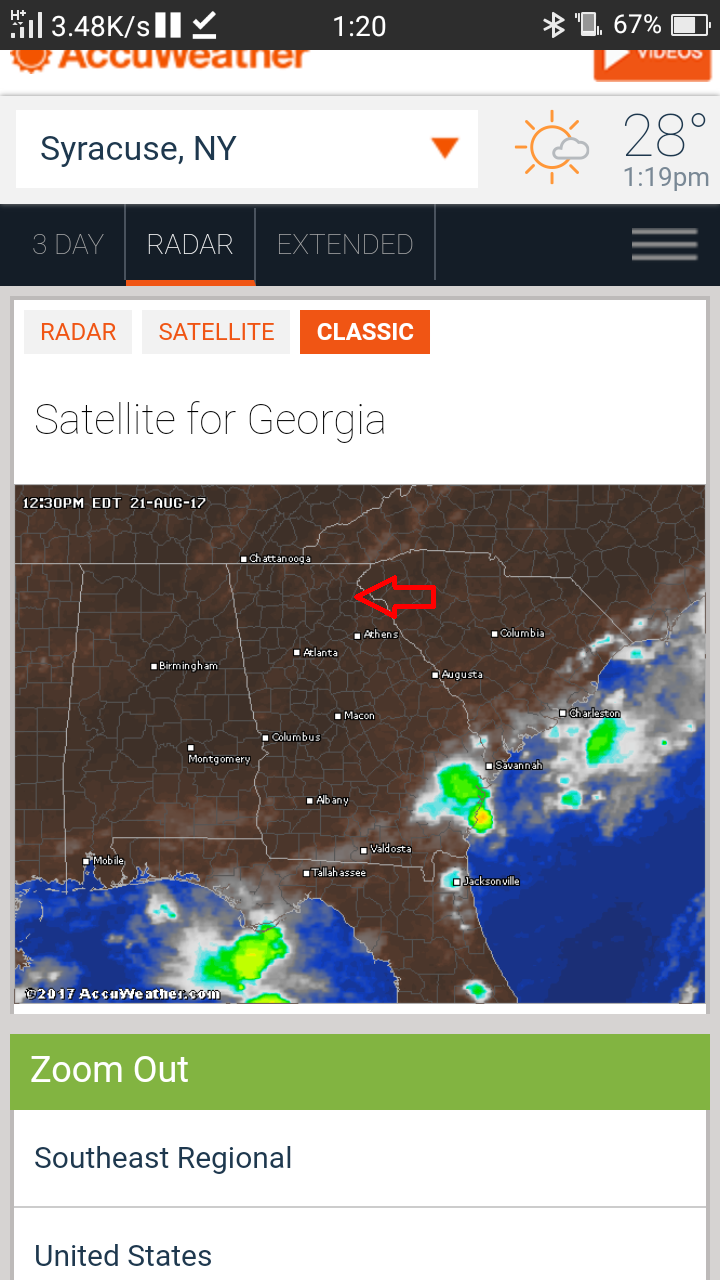Select the RADAR navigation tab
This screenshot has width=720, height=1280.
click(190, 245)
